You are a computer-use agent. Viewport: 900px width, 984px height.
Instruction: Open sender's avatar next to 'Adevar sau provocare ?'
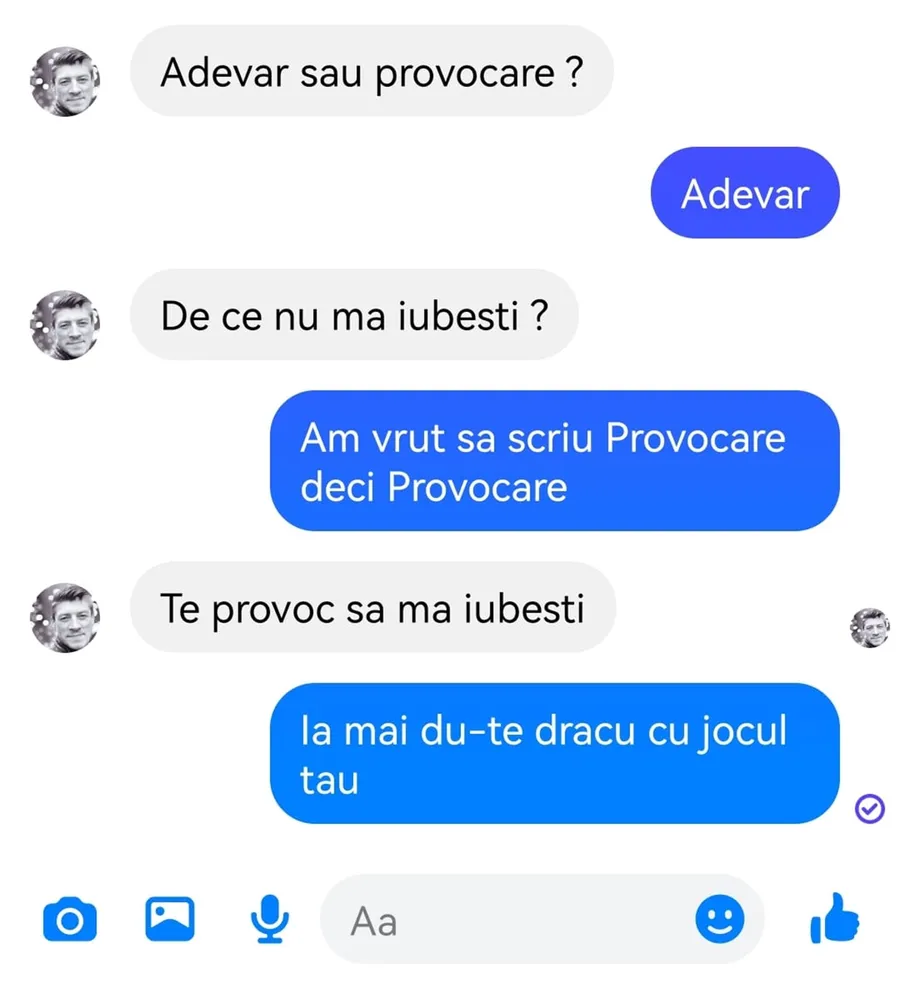65,81
